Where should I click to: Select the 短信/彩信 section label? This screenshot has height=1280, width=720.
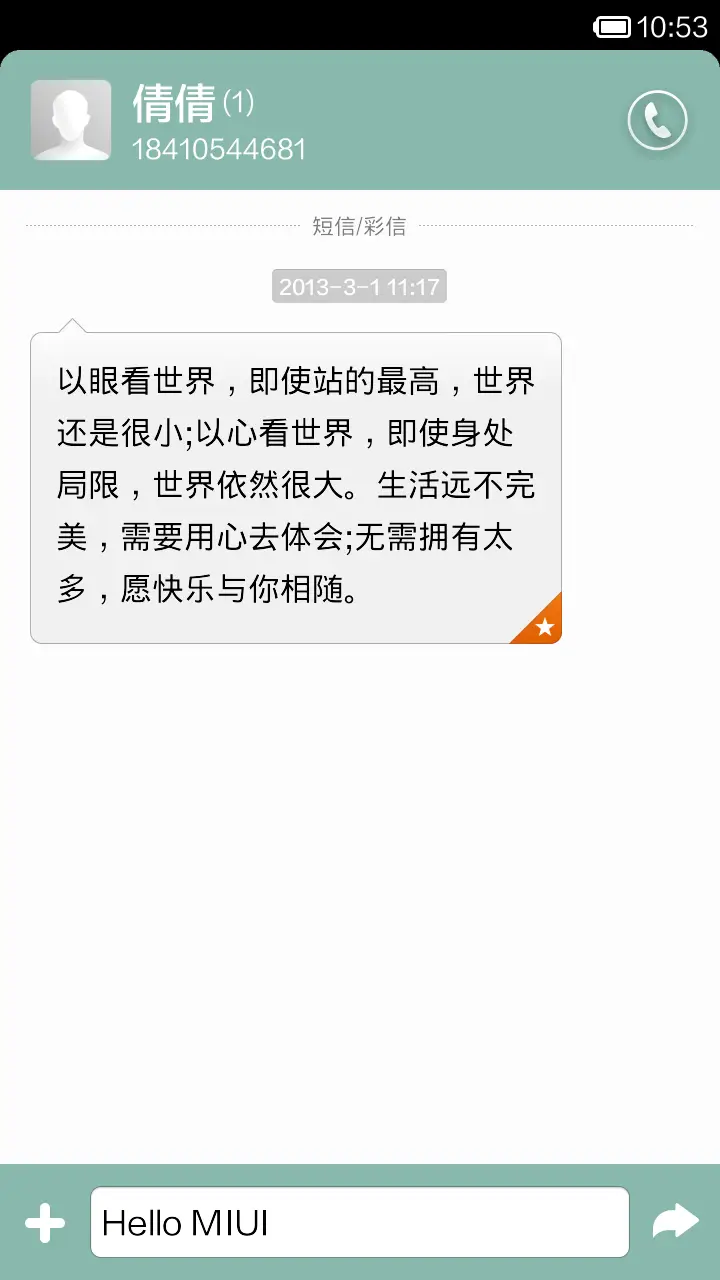[x=359, y=226]
